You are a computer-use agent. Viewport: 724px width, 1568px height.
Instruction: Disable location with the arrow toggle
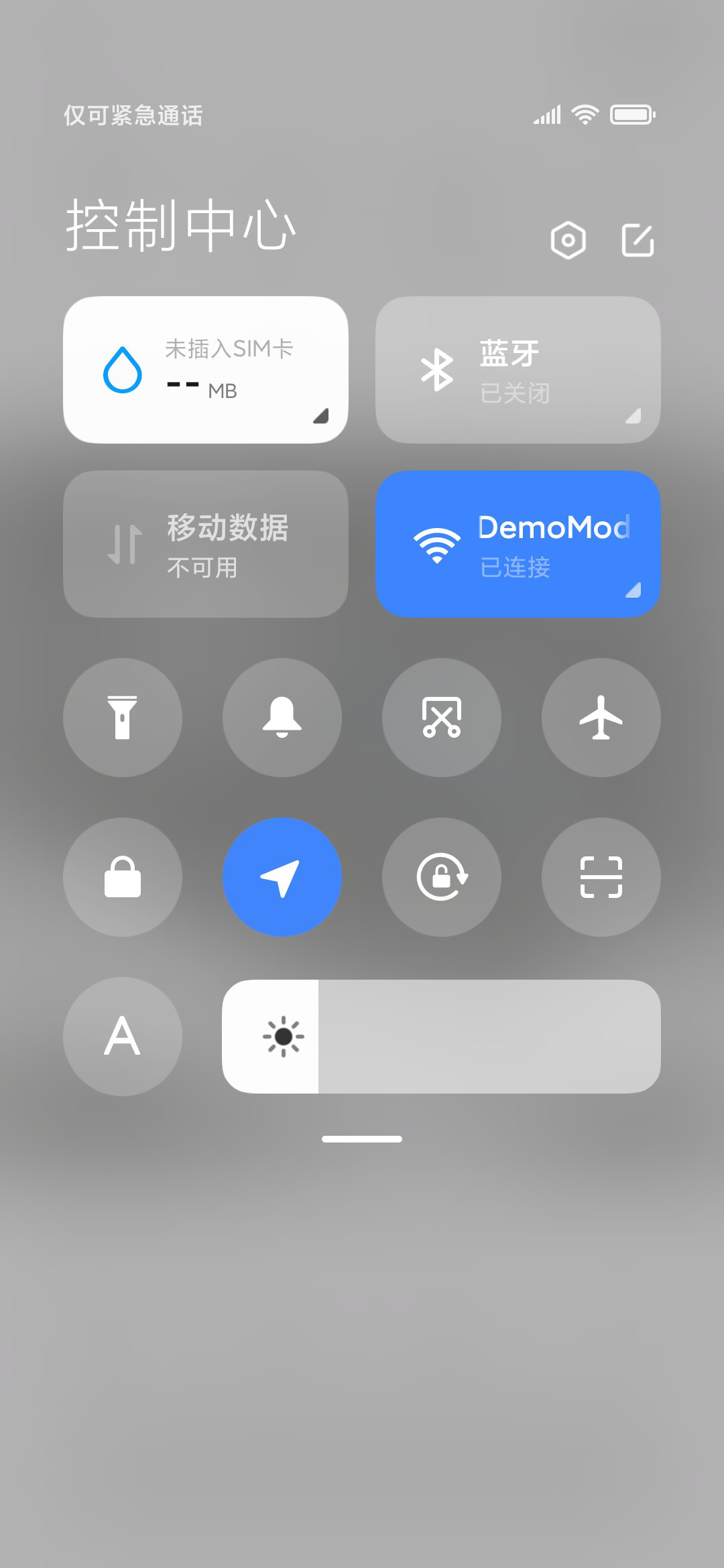(282, 877)
